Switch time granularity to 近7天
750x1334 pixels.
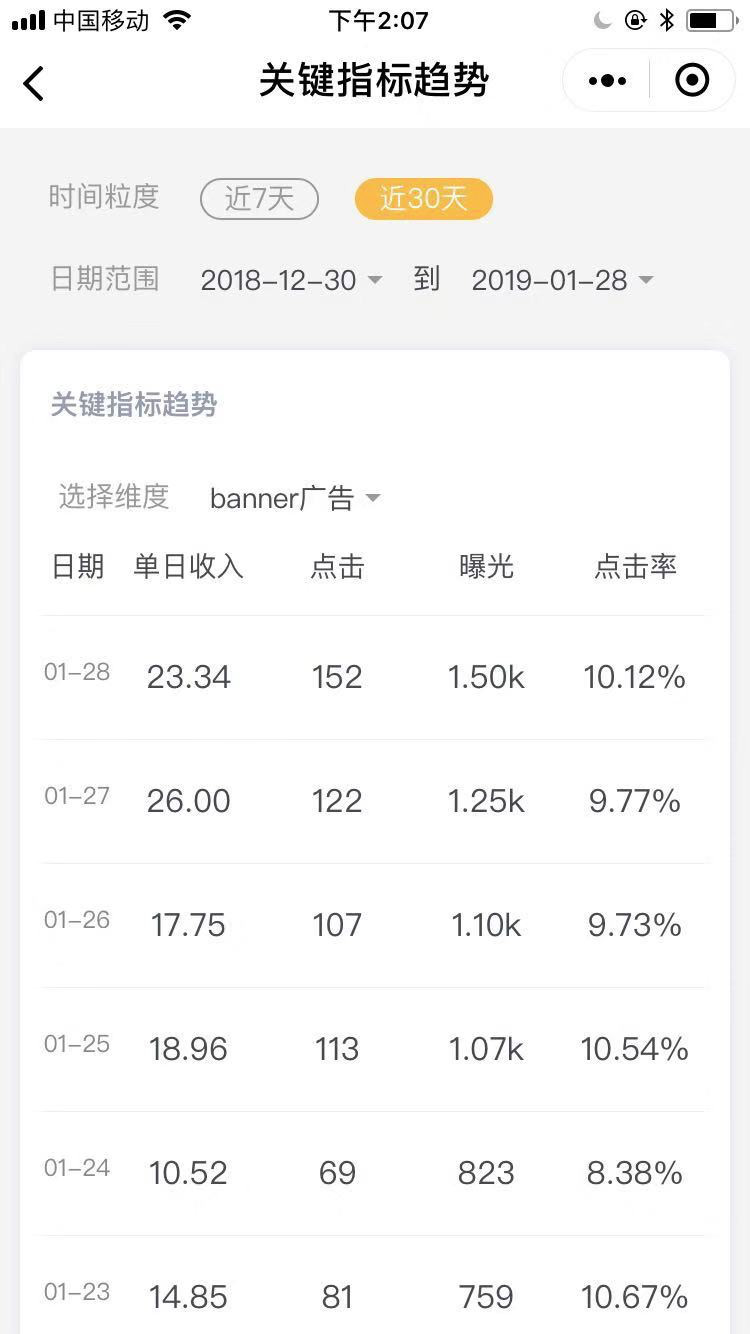tap(259, 199)
